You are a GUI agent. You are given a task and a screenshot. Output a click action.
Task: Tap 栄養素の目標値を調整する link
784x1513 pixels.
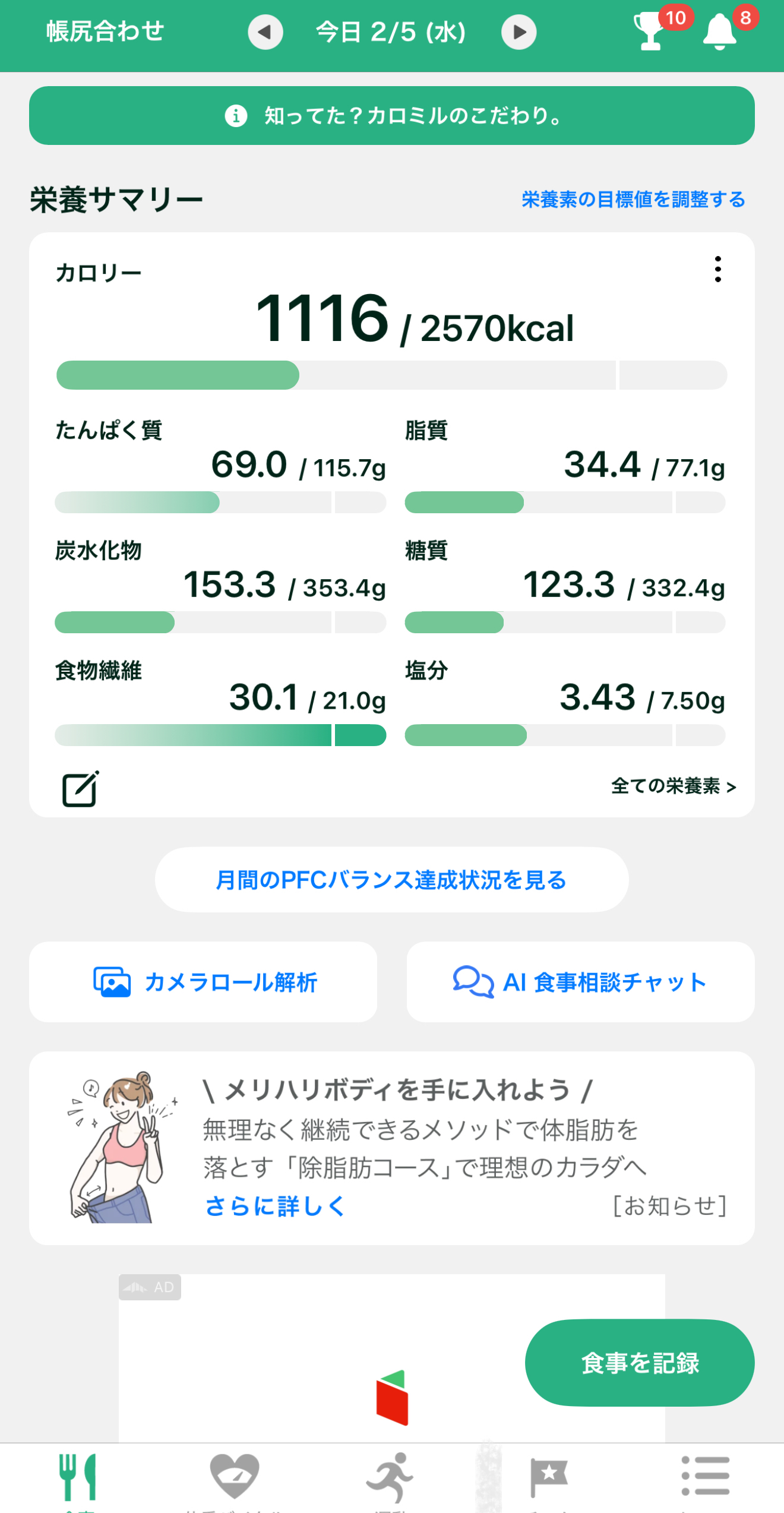pyautogui.click(x=633, y=200)
